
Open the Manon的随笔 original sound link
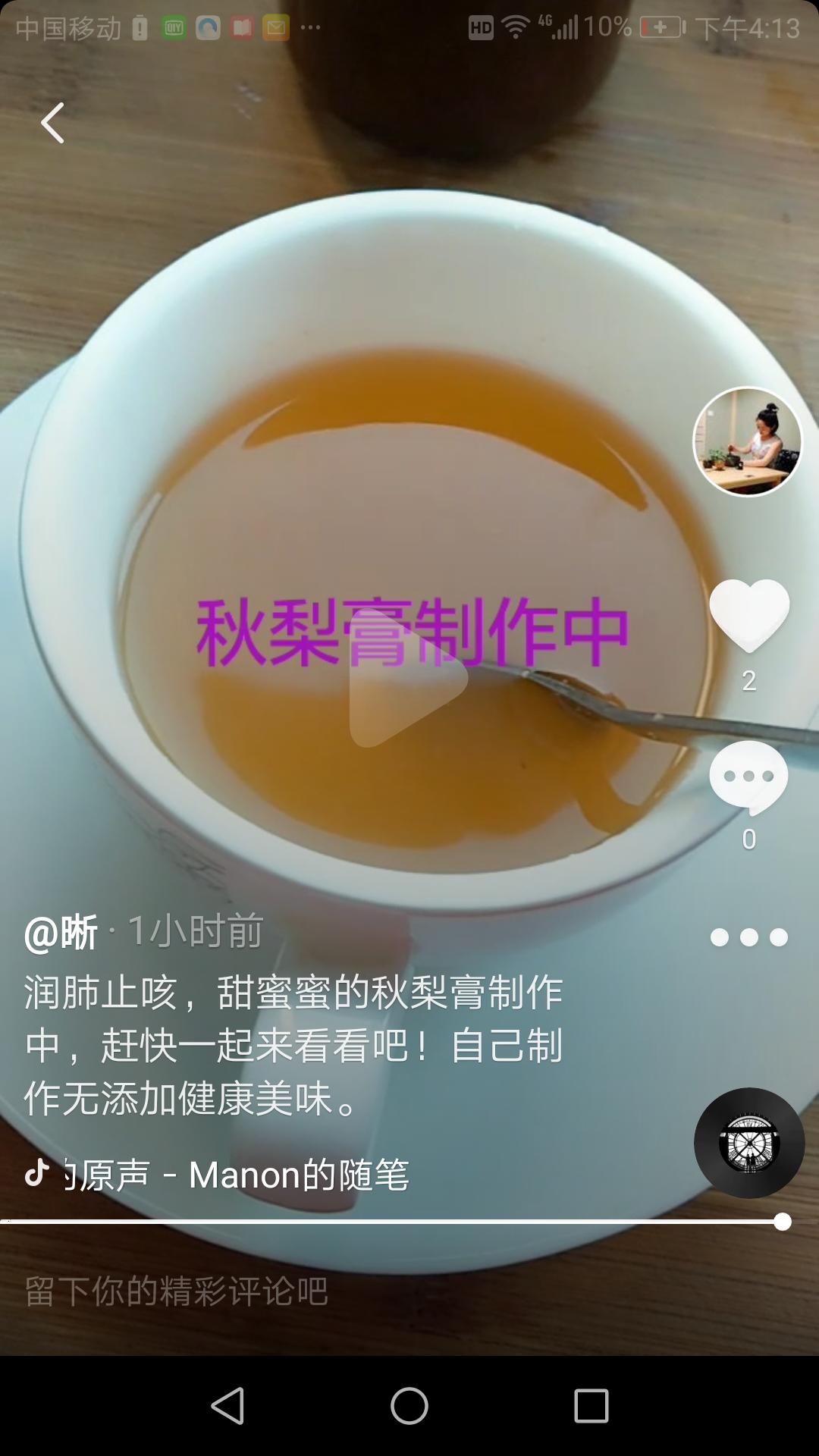point(237,1175)
